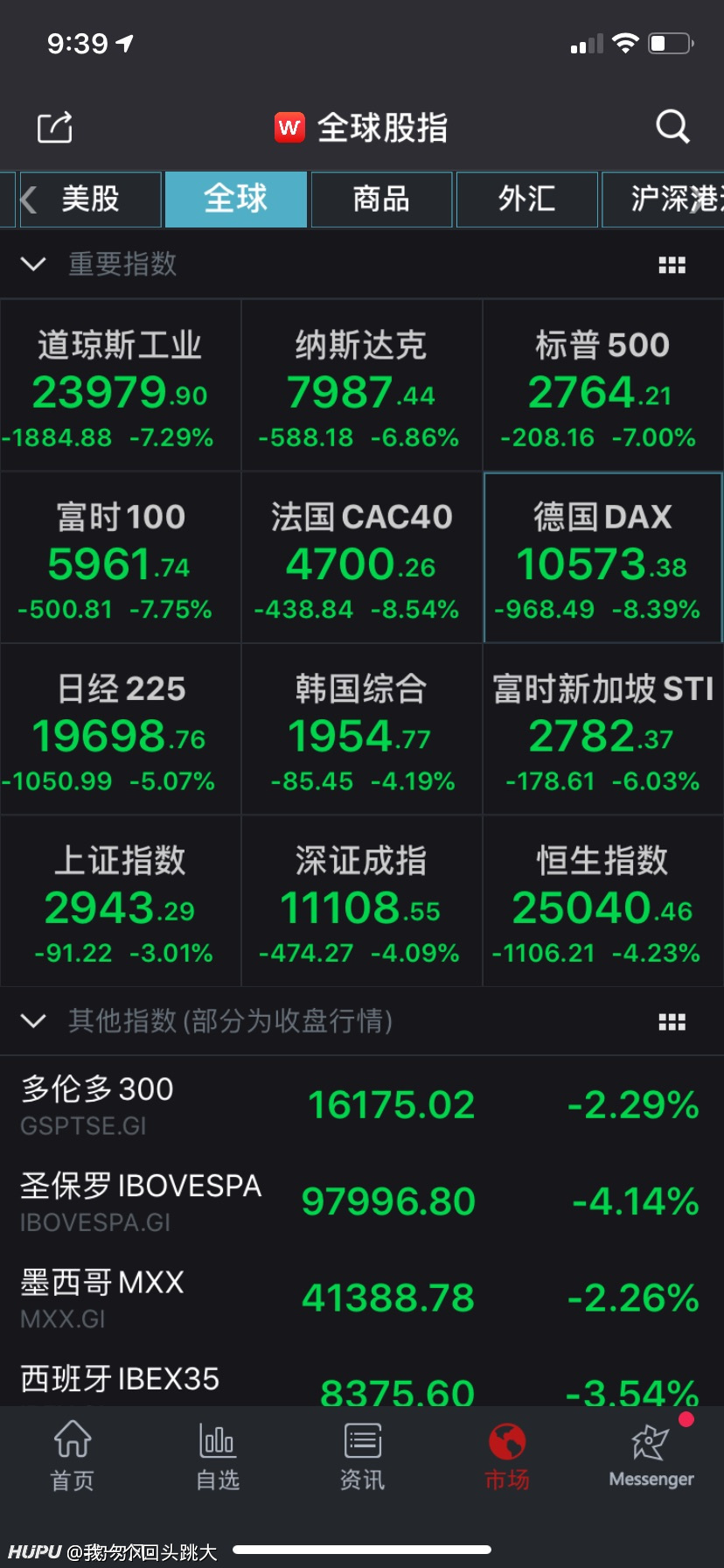View the 标普500 index card
The height and width of the screenshot is (1568, 724).
click(603, 386)
